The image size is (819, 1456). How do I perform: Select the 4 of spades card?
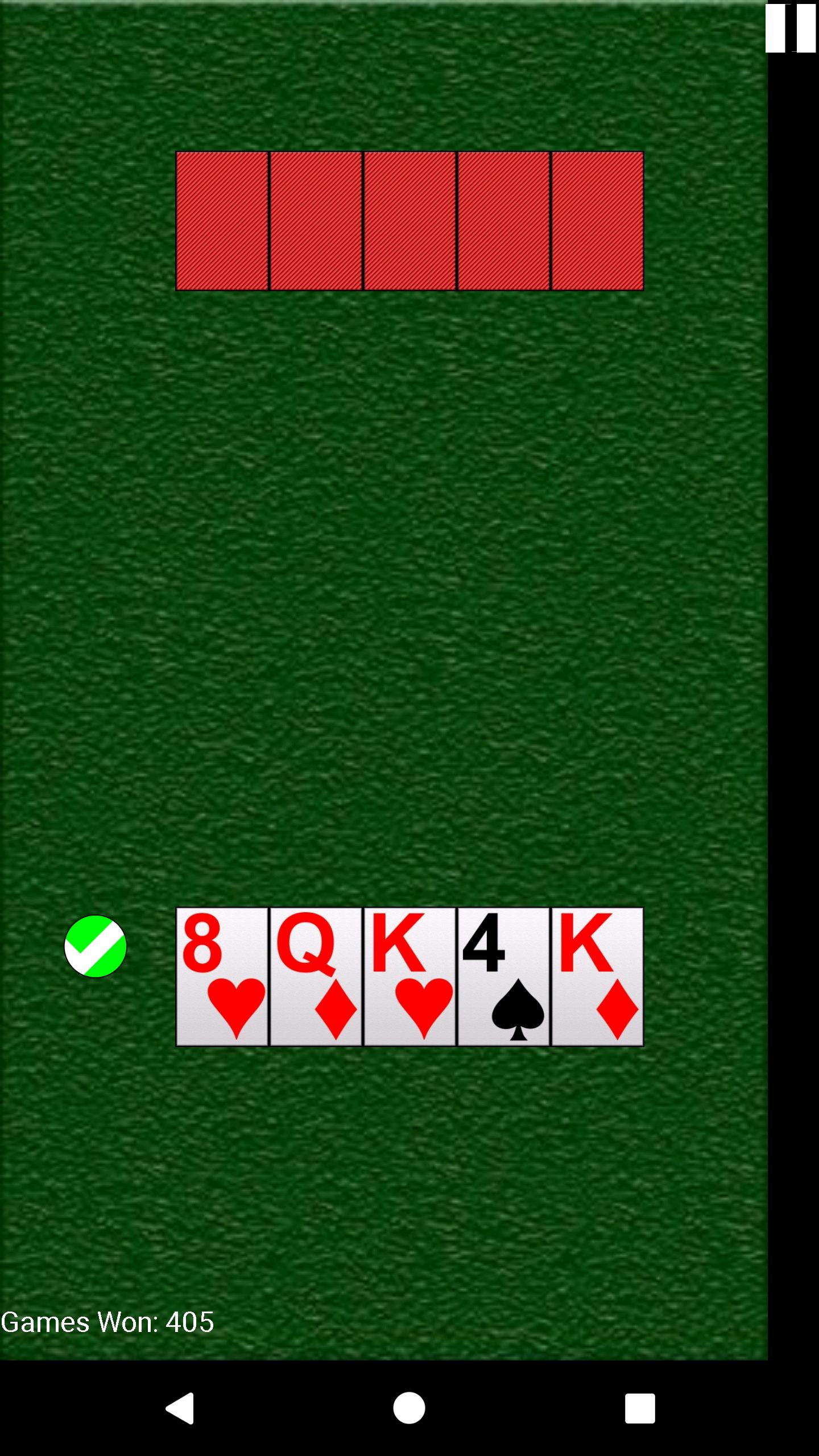(x=503, y=977)
